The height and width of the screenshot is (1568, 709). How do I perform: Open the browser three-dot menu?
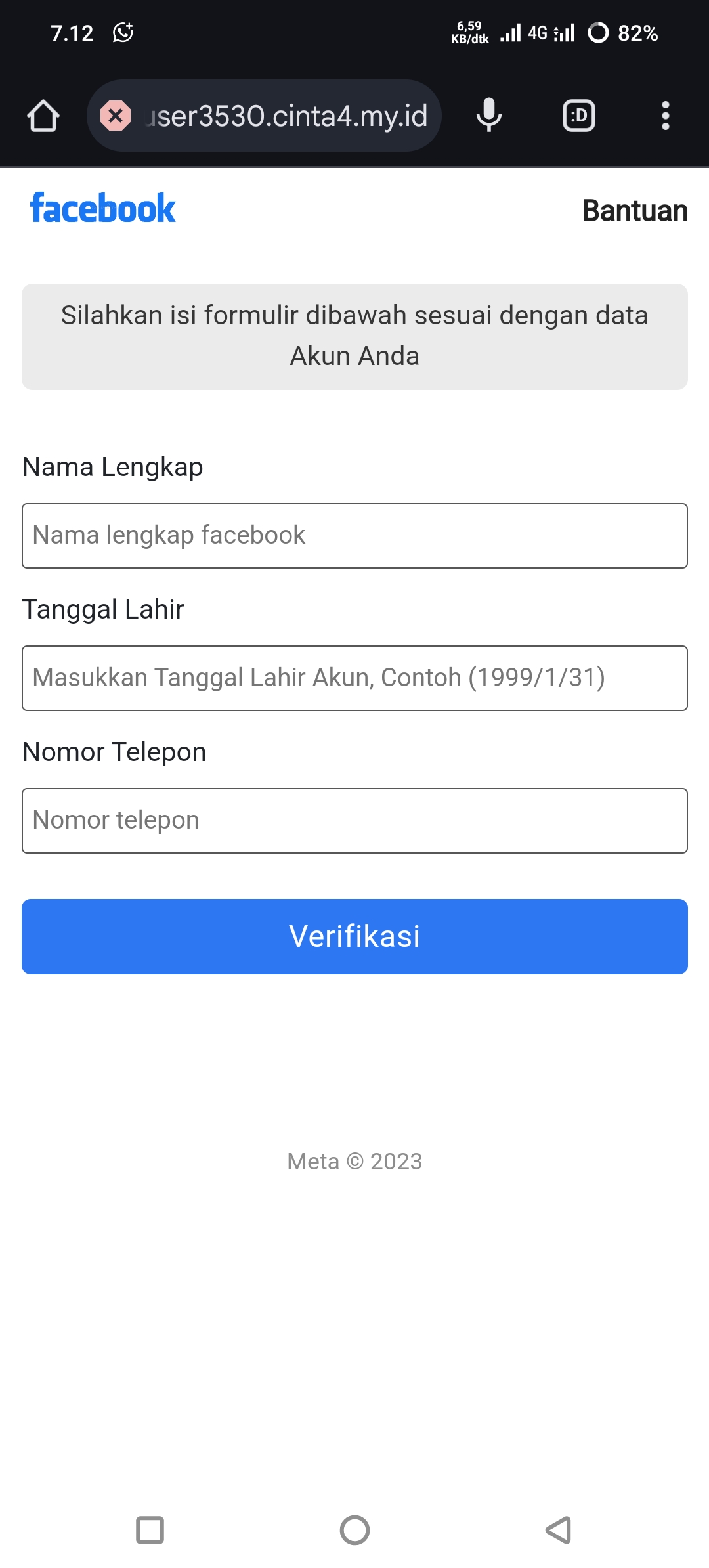(x=665, y=116)
